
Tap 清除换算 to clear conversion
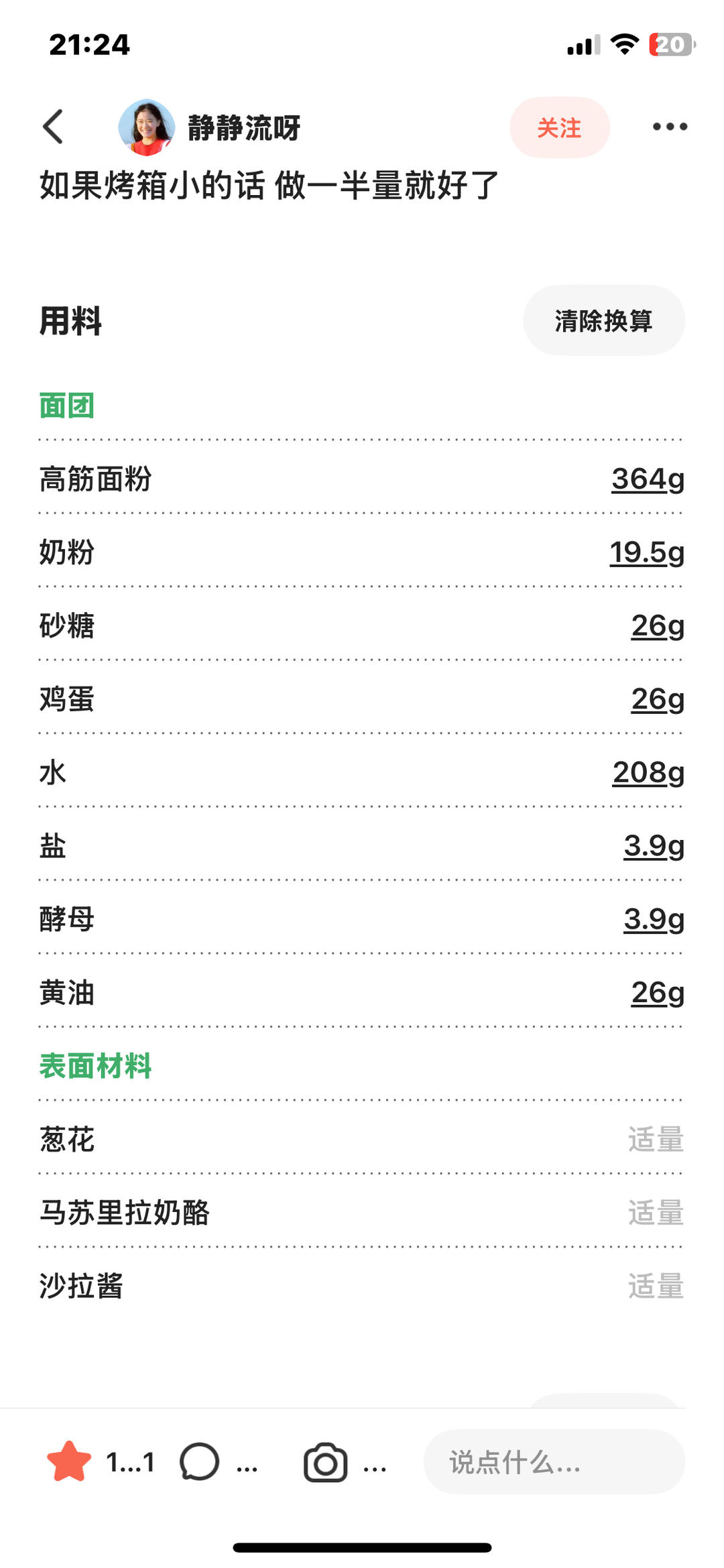[603, 320]
